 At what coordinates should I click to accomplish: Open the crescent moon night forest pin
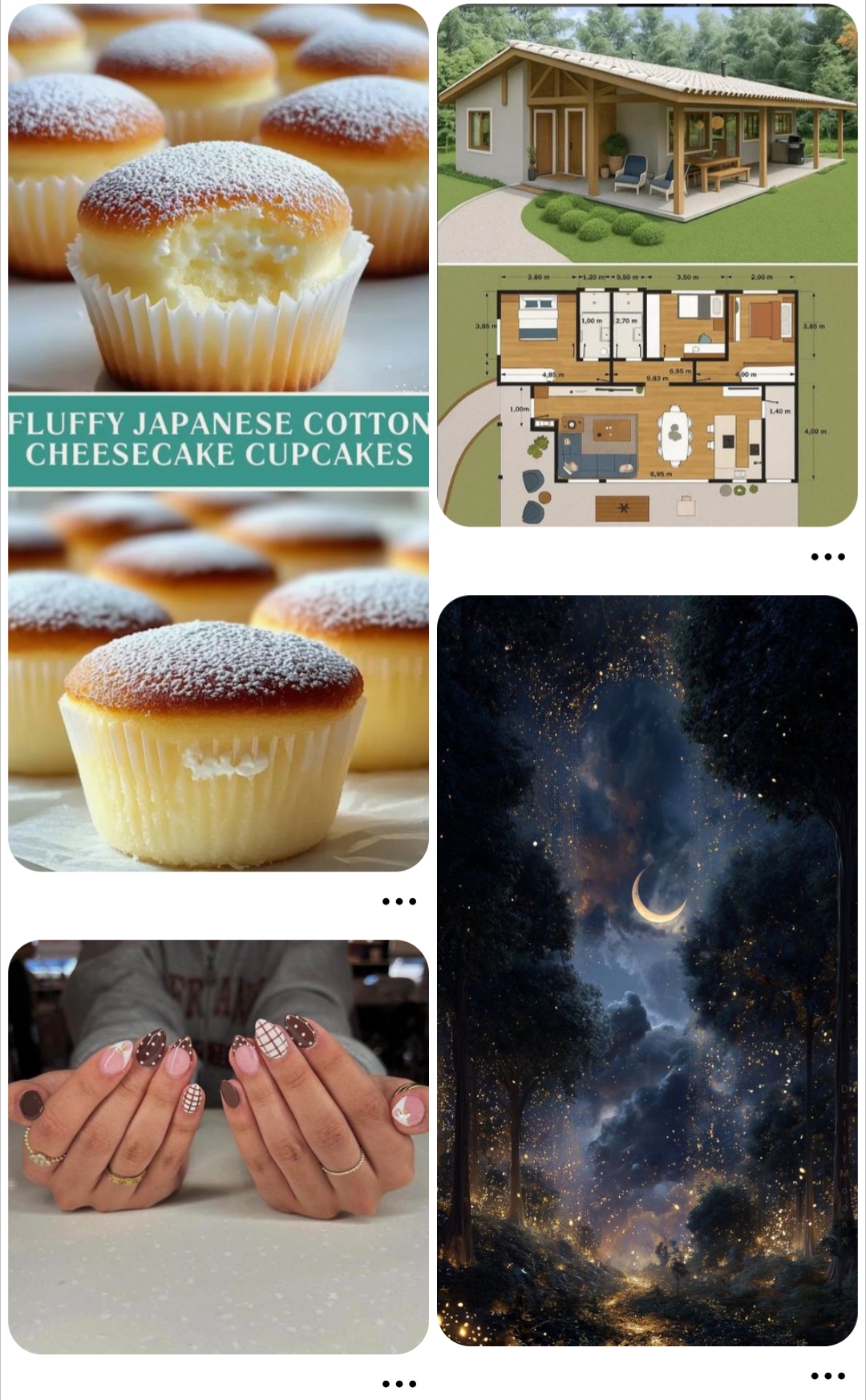coord(647,970)
